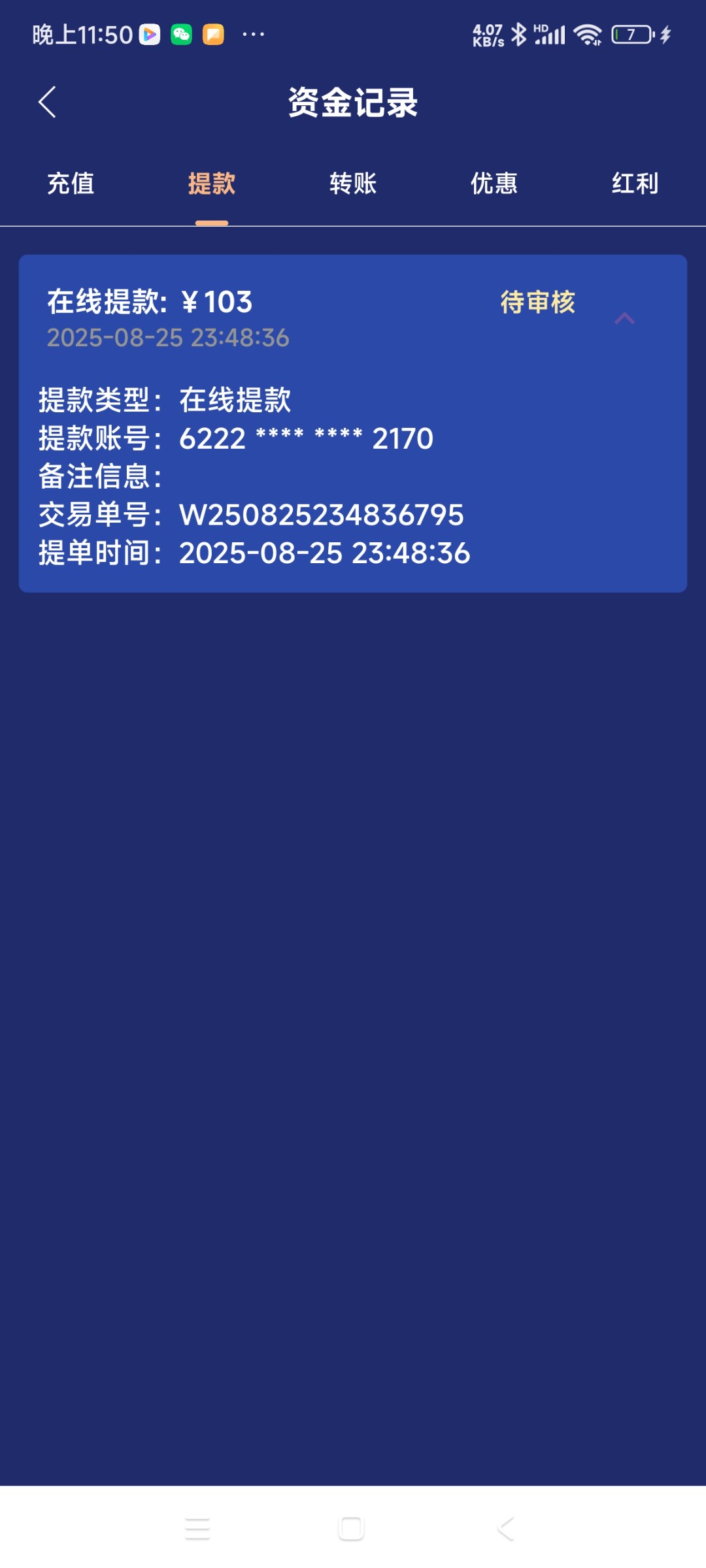Collapse the ¥103 withdrawal record details
Screen dimensions: 706x1568
[625, 318]
